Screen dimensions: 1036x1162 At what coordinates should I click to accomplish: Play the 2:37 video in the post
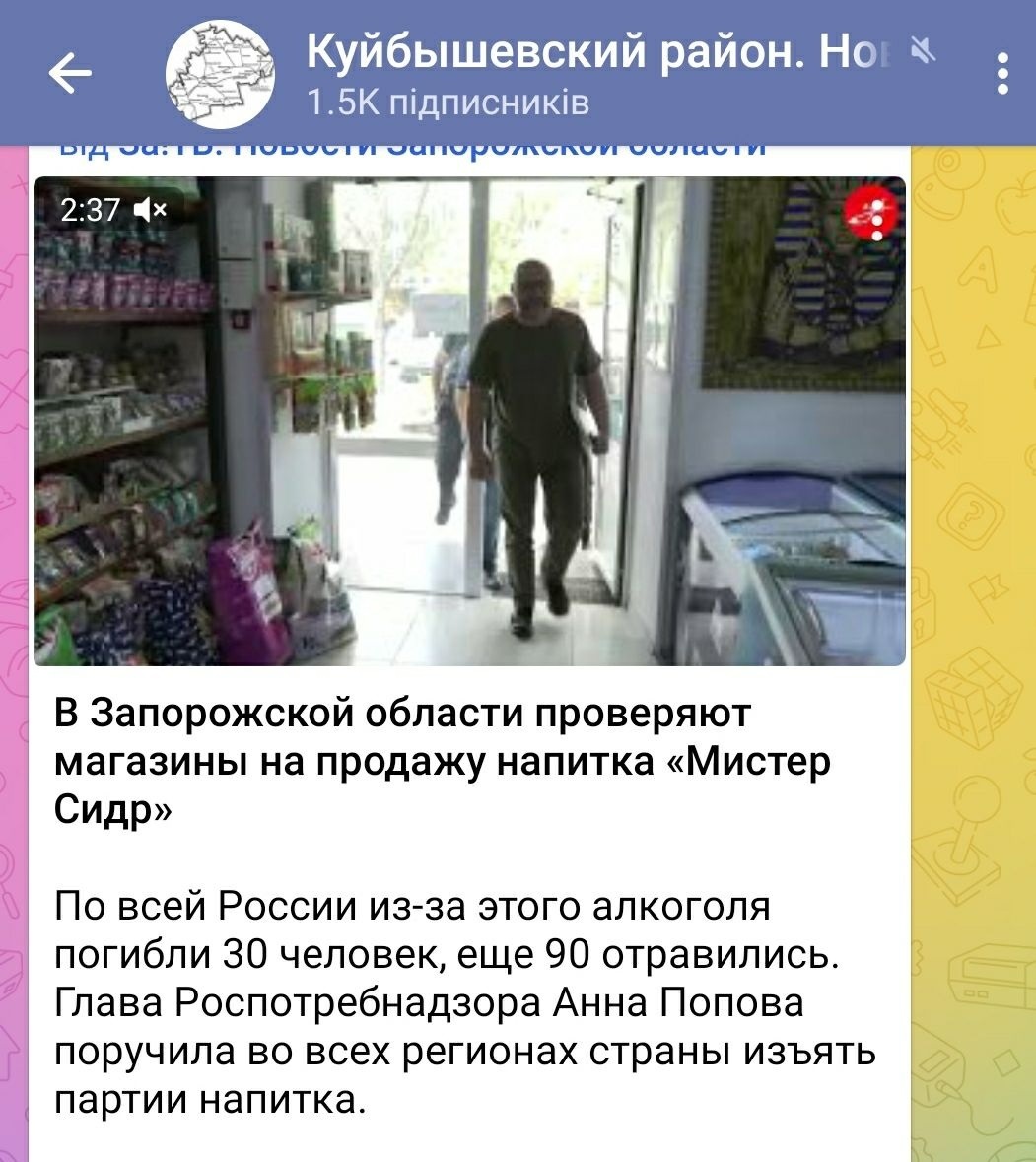[469, 421]
